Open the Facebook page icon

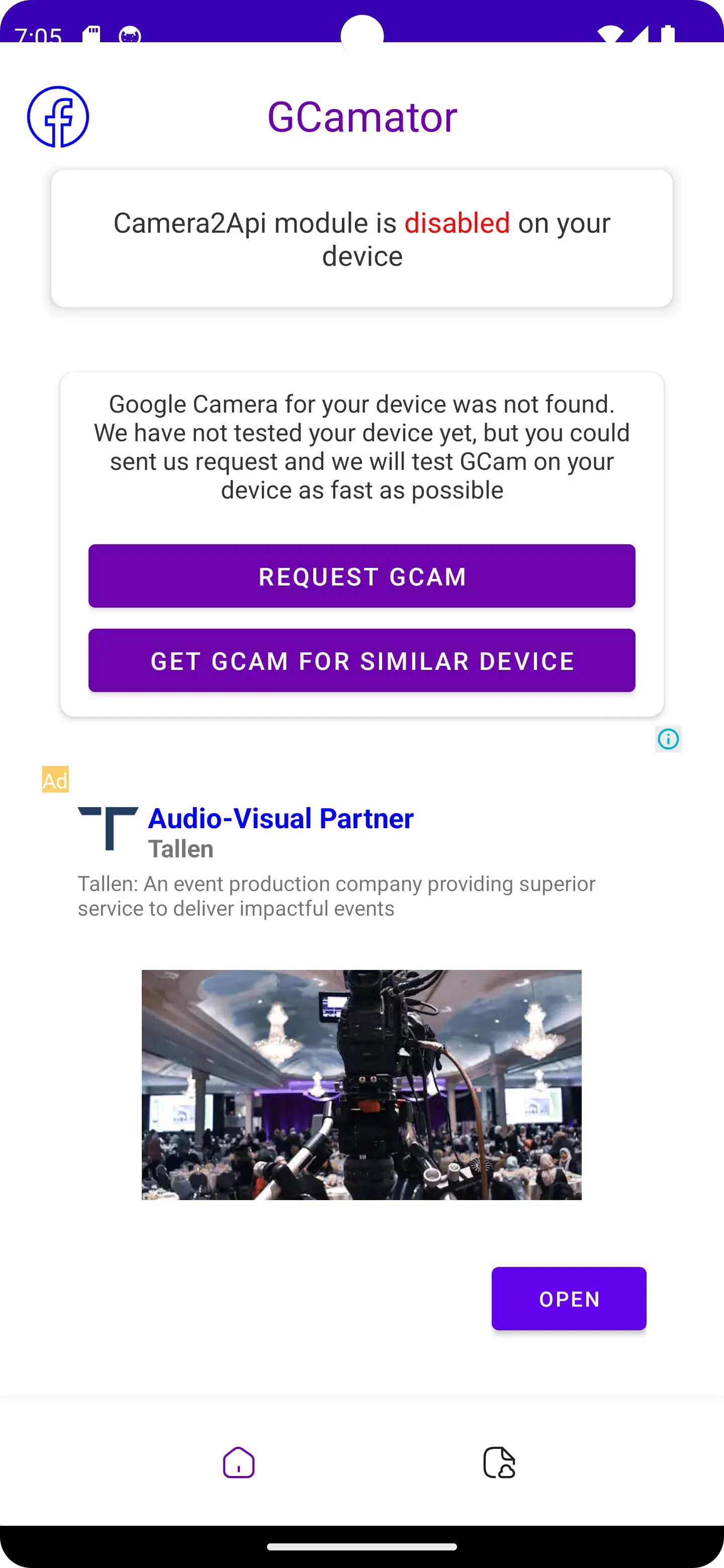[58, 117]
